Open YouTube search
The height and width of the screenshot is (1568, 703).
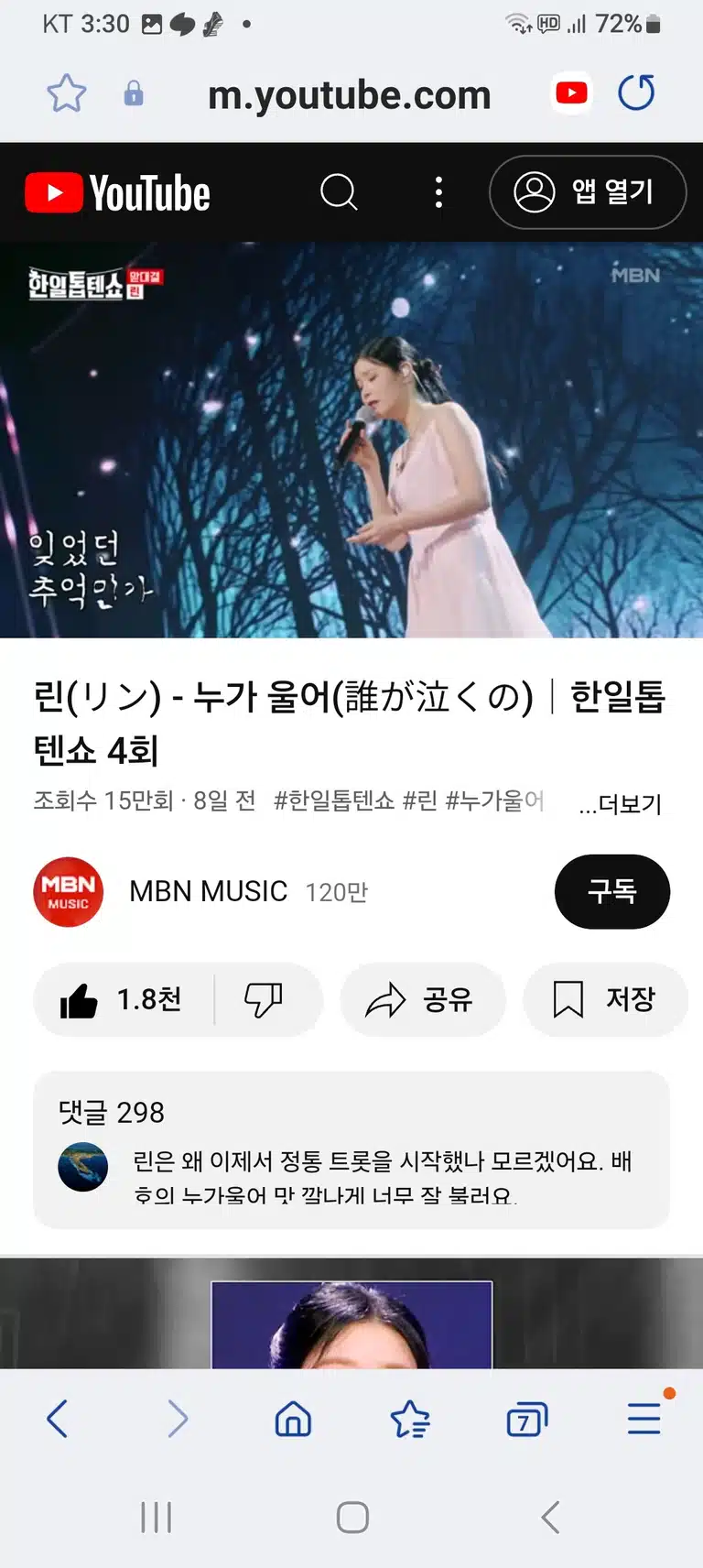(339, 192)
